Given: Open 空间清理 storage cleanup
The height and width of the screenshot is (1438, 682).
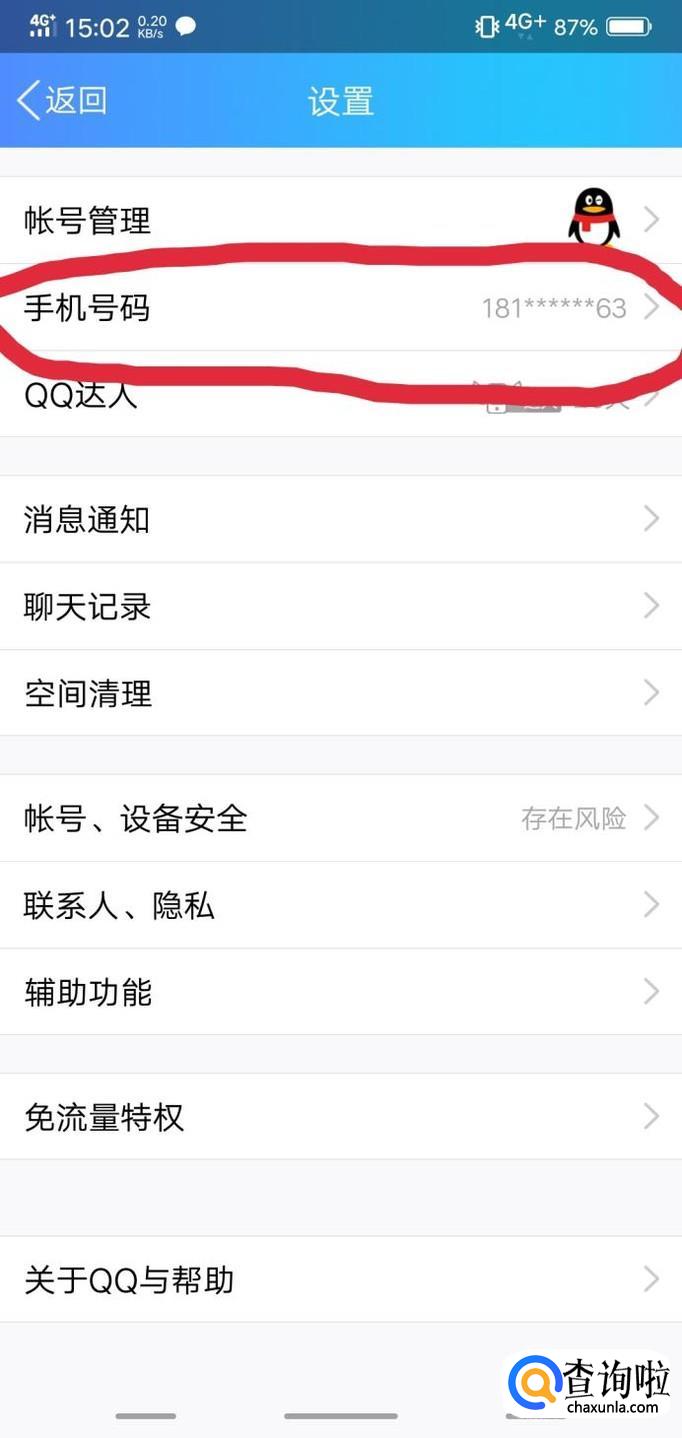Looking at the screenshot, I should pyautogui.click(x=341, y=693).
